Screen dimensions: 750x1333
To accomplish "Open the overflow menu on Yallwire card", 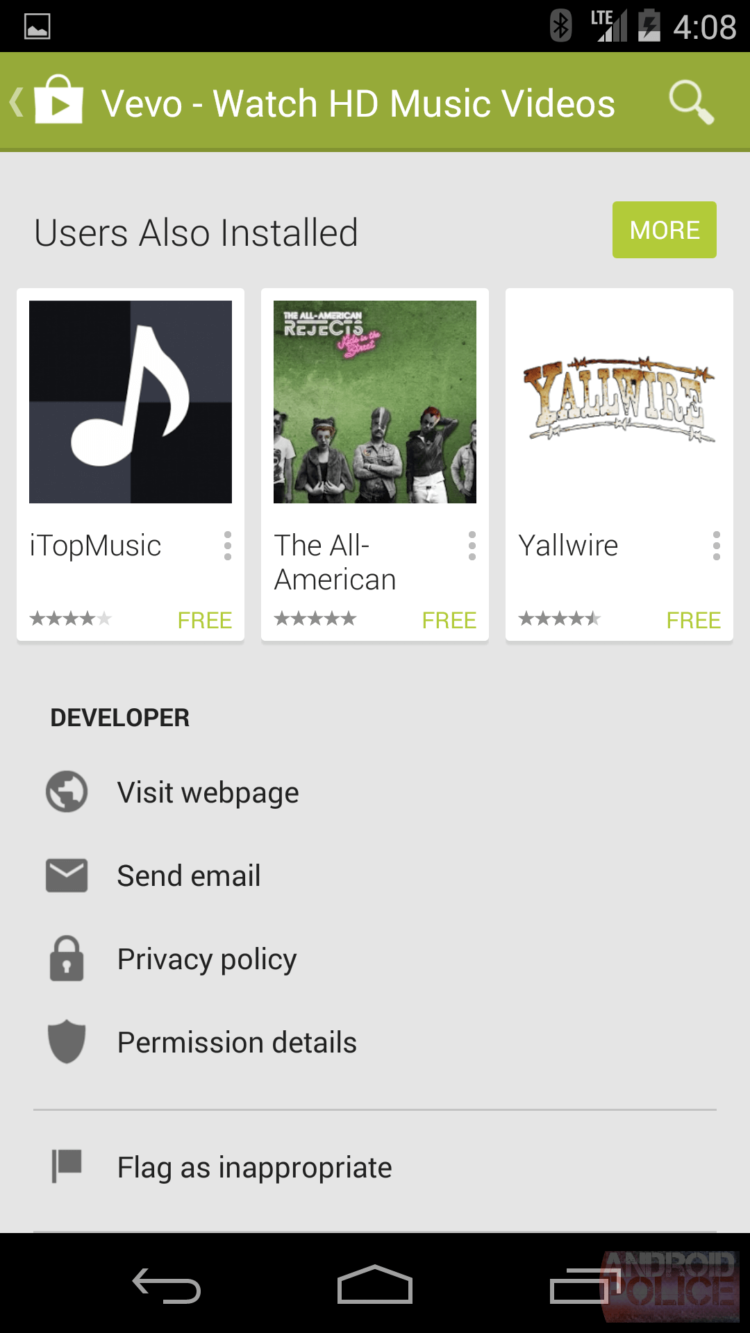I will pos(716,545).
